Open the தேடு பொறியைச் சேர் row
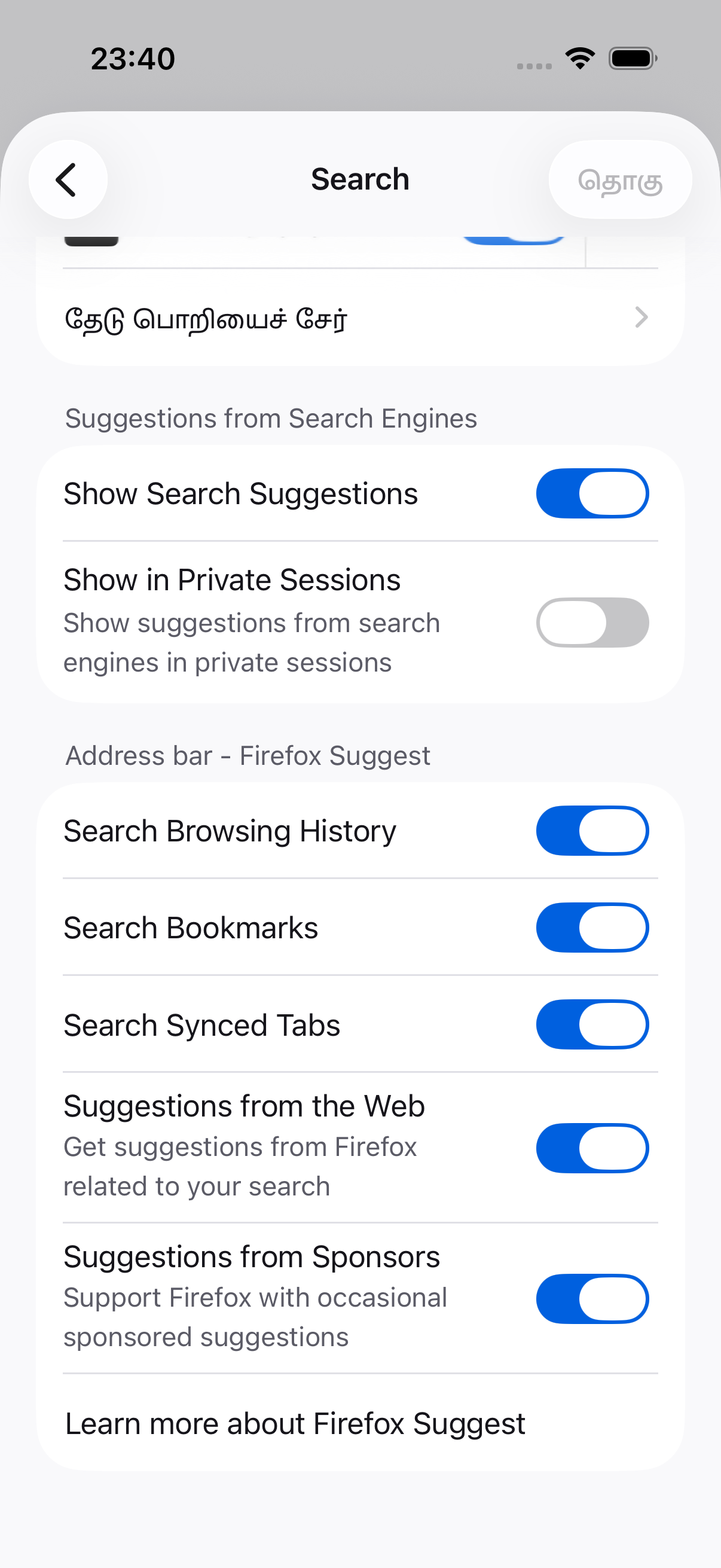The width and height of the screenshot is (721, 1568). coord(360,317)
